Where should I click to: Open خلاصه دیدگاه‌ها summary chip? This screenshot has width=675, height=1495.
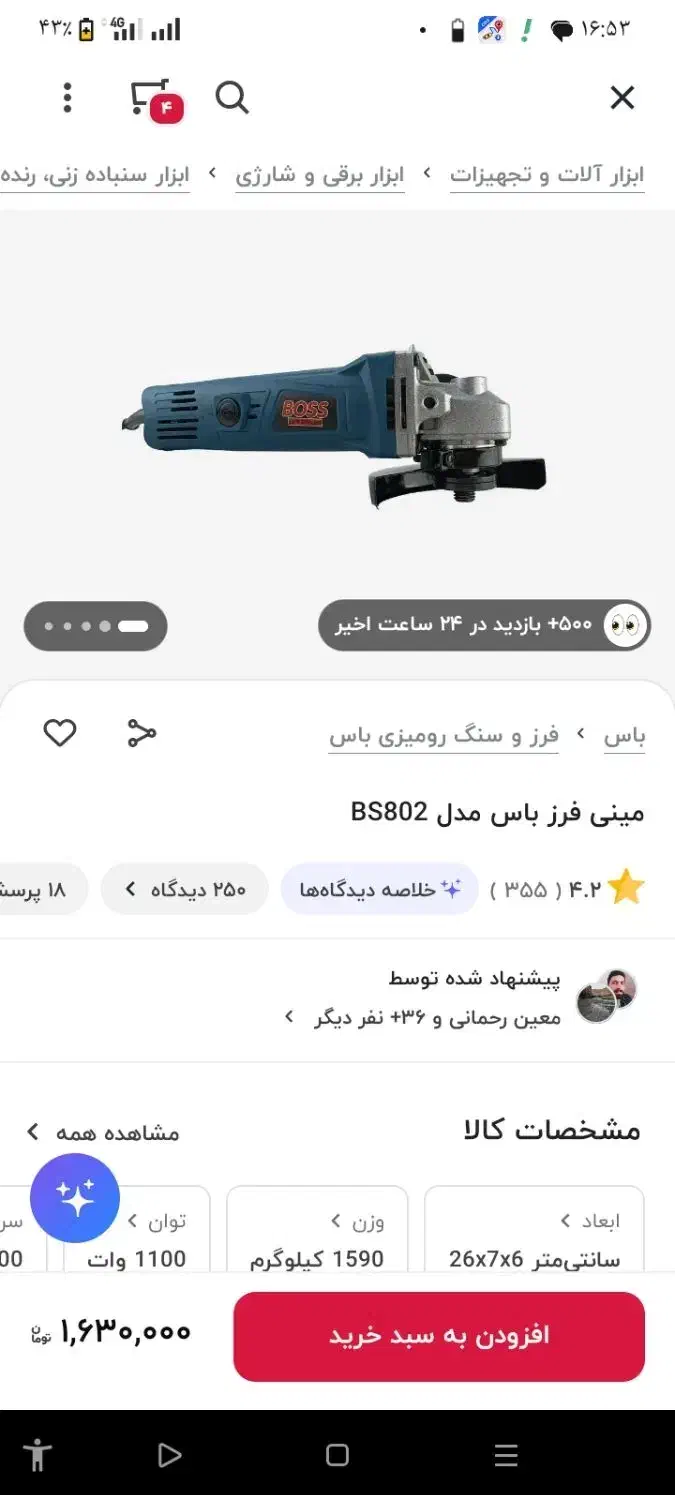(380, 889)
